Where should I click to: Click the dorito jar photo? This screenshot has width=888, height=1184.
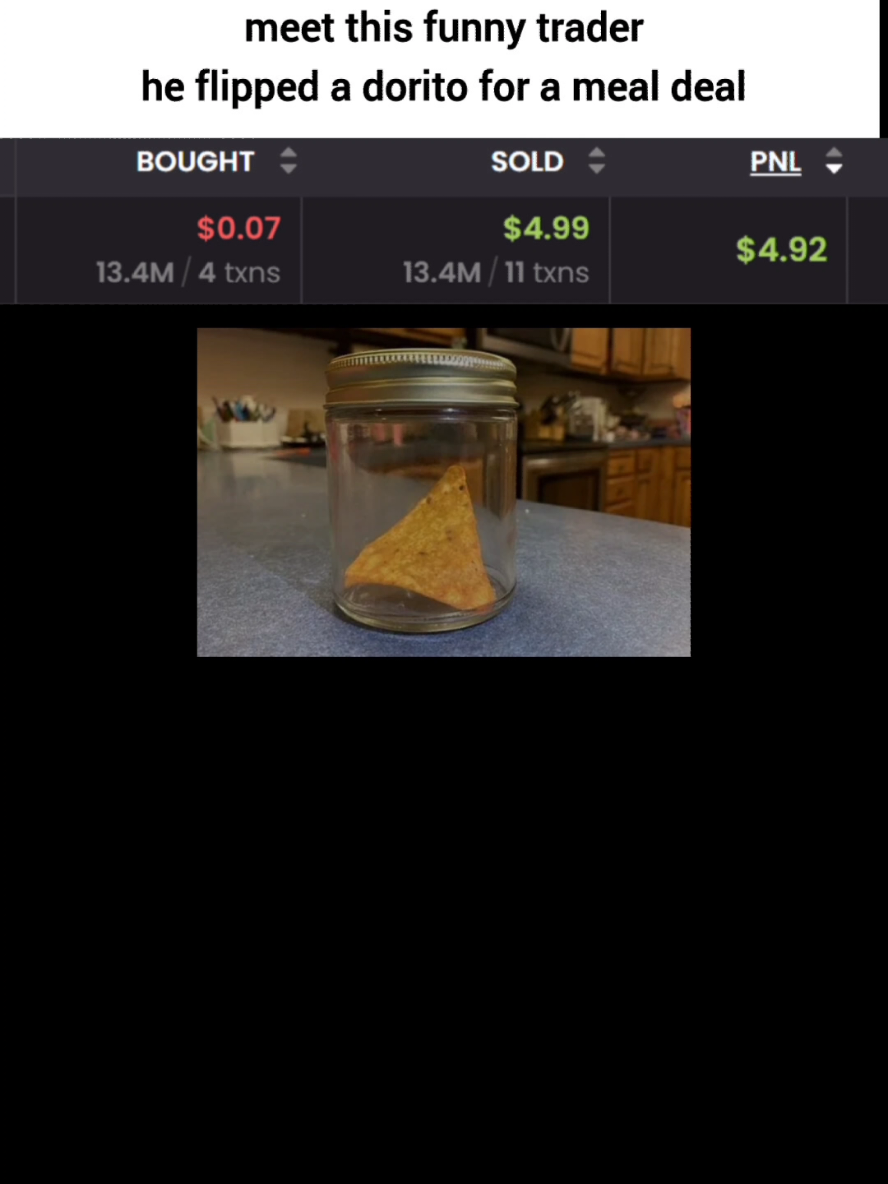pyautogui.click(x=443, y=491)
